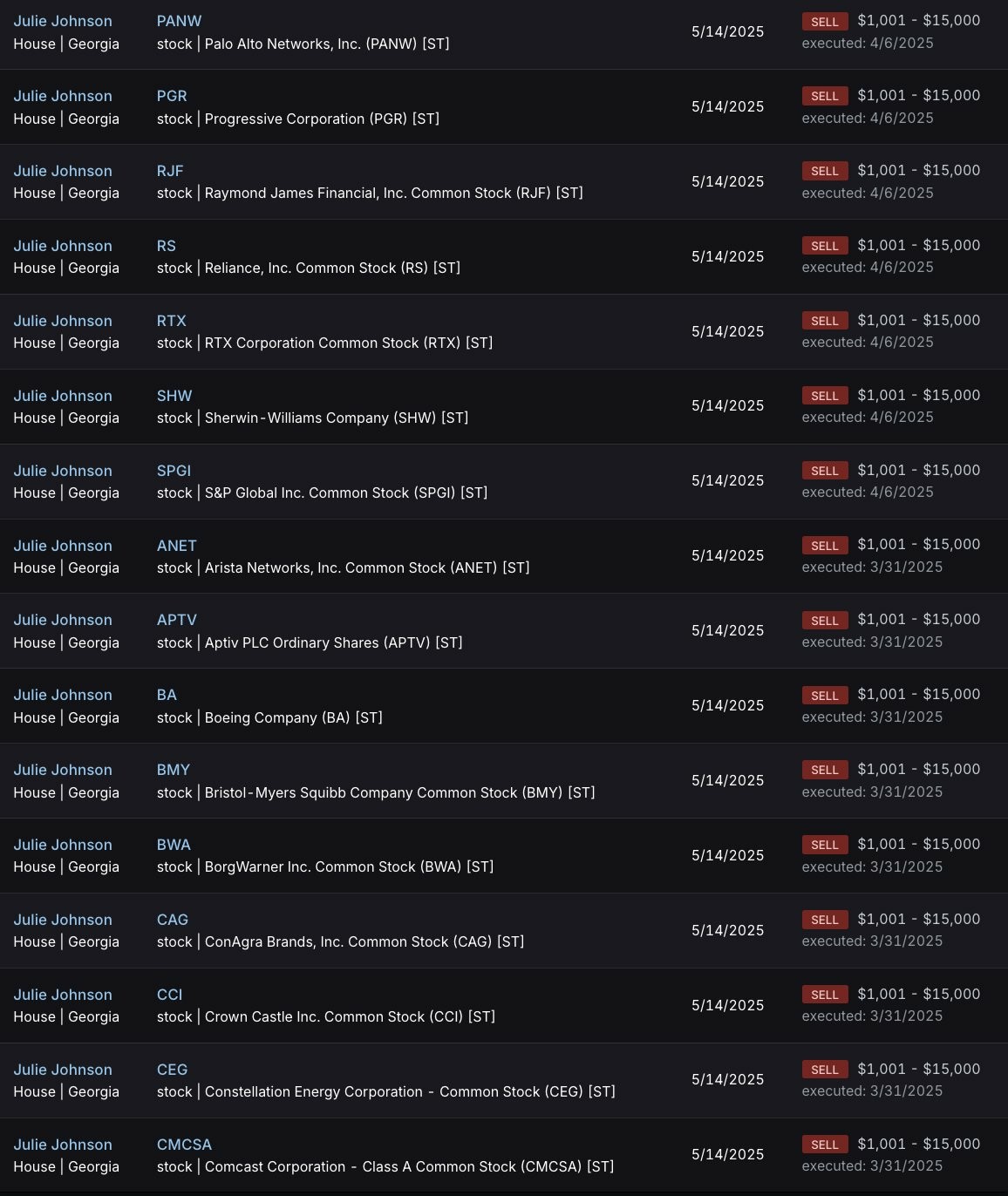Screen dimensions: 1008x1196
Task: Open the BA ticker link
Action: pyautogui.click(x=167, y=695)
